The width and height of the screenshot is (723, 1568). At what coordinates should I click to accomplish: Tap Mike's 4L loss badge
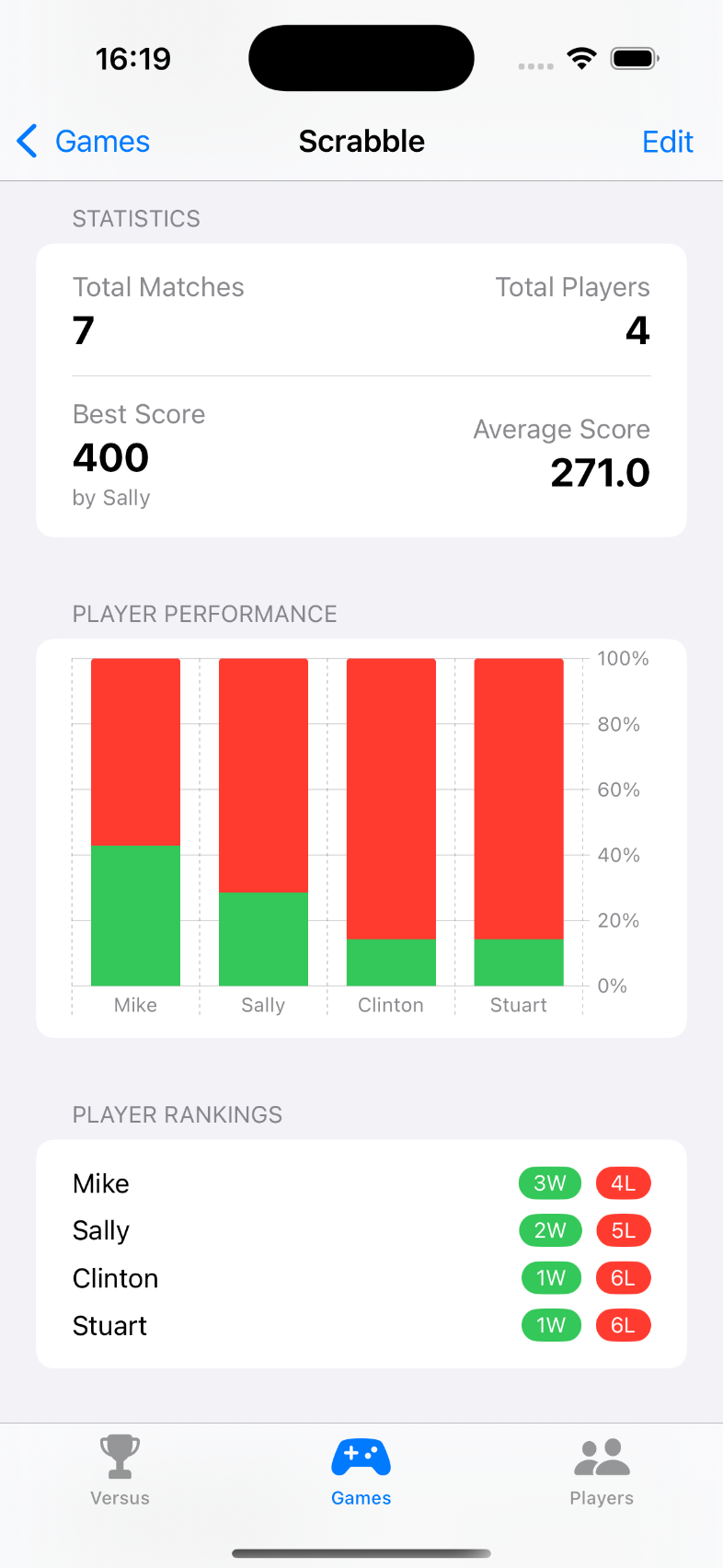[x=624, y=1183]
